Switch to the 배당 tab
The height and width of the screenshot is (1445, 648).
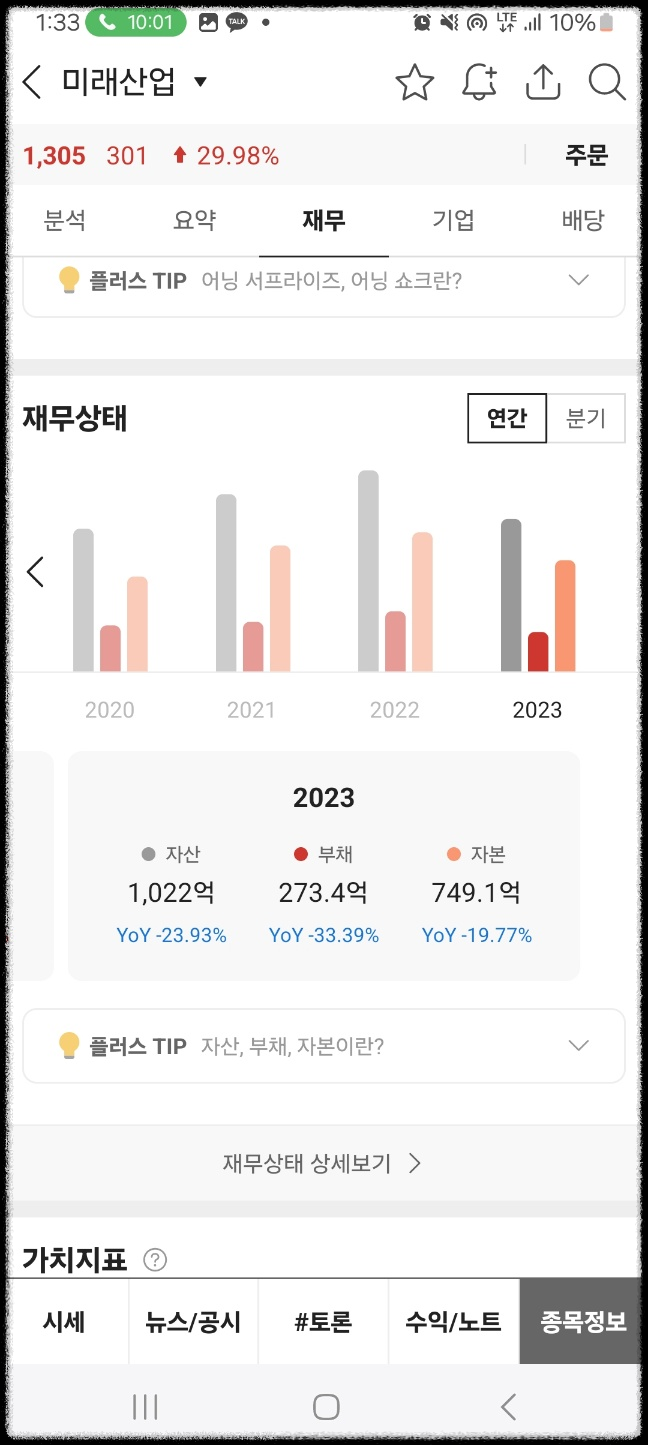[x=582, y=220]
